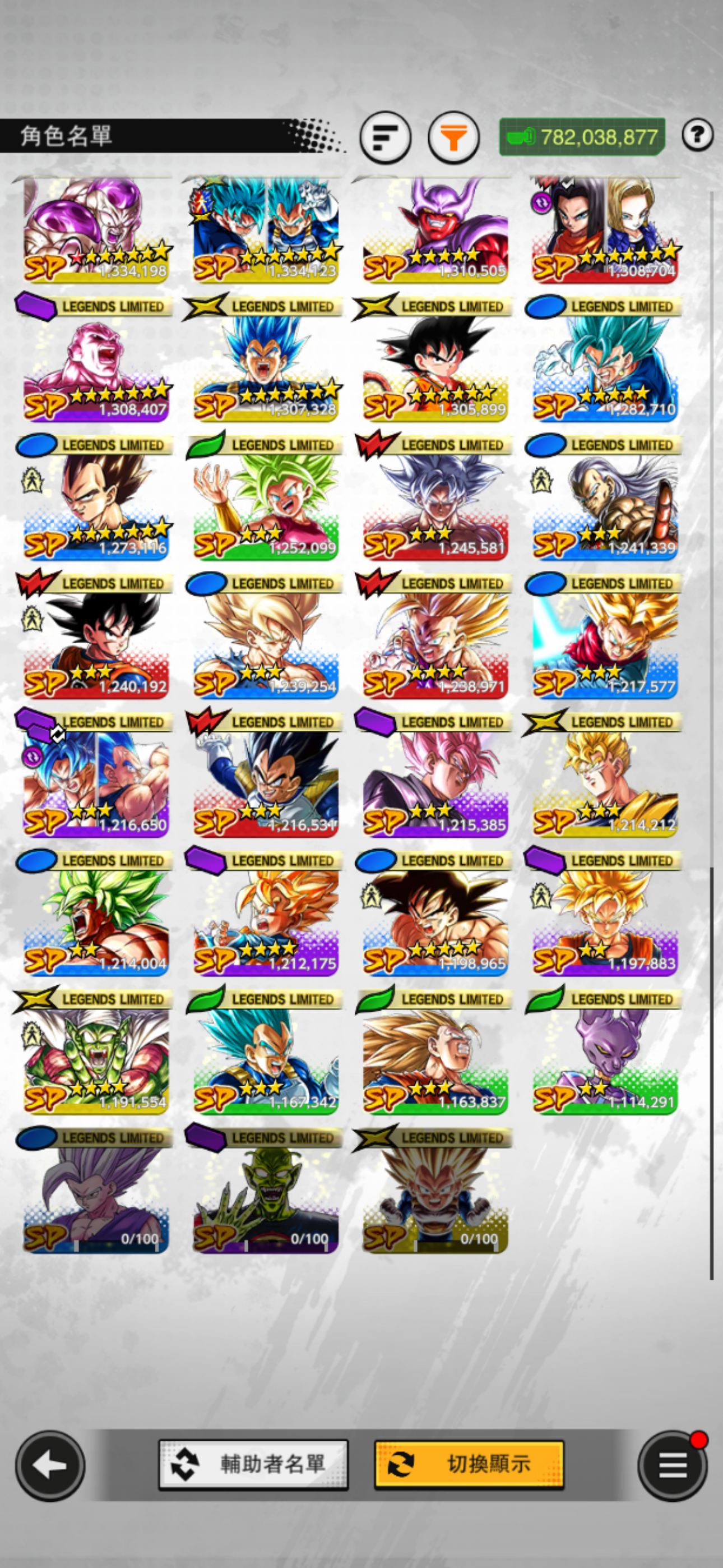Viewport: 723px width, 1568px height.
Task: Select the locked purple-haired Gohan 0/100 card
Action: click(x=95, y=1197)
